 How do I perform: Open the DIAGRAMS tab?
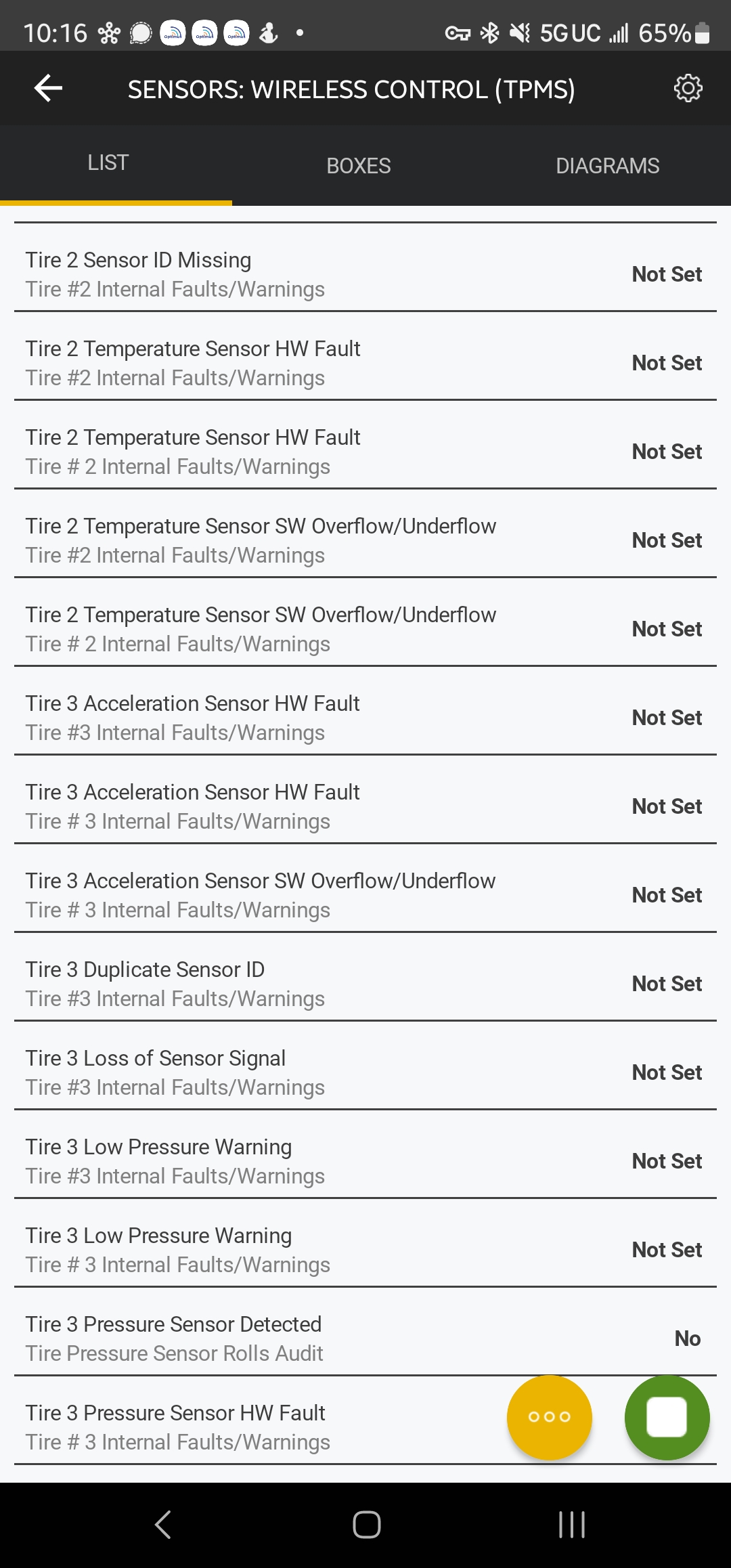click(x=607, y=165)
